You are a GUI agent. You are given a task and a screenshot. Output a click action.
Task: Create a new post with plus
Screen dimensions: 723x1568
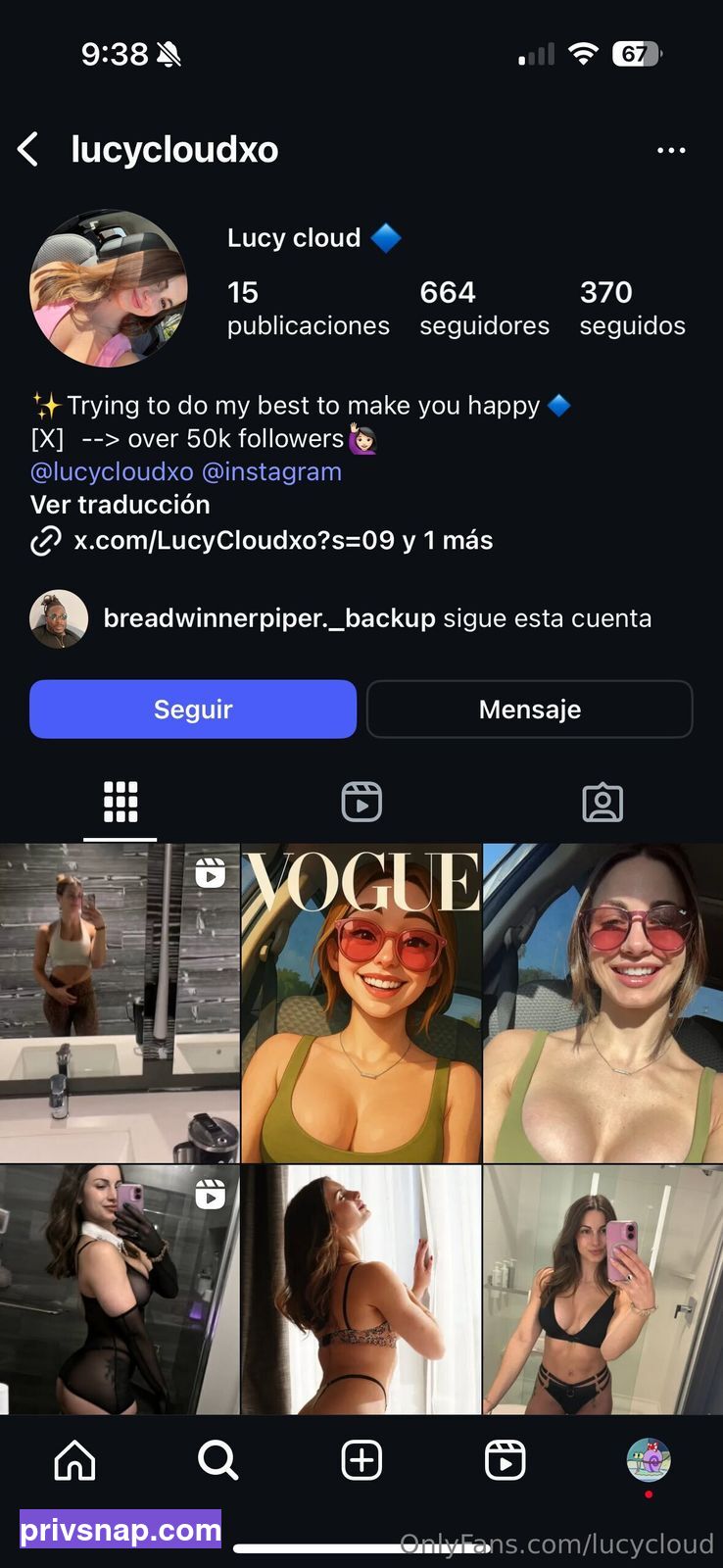[x=361, y=1460]
